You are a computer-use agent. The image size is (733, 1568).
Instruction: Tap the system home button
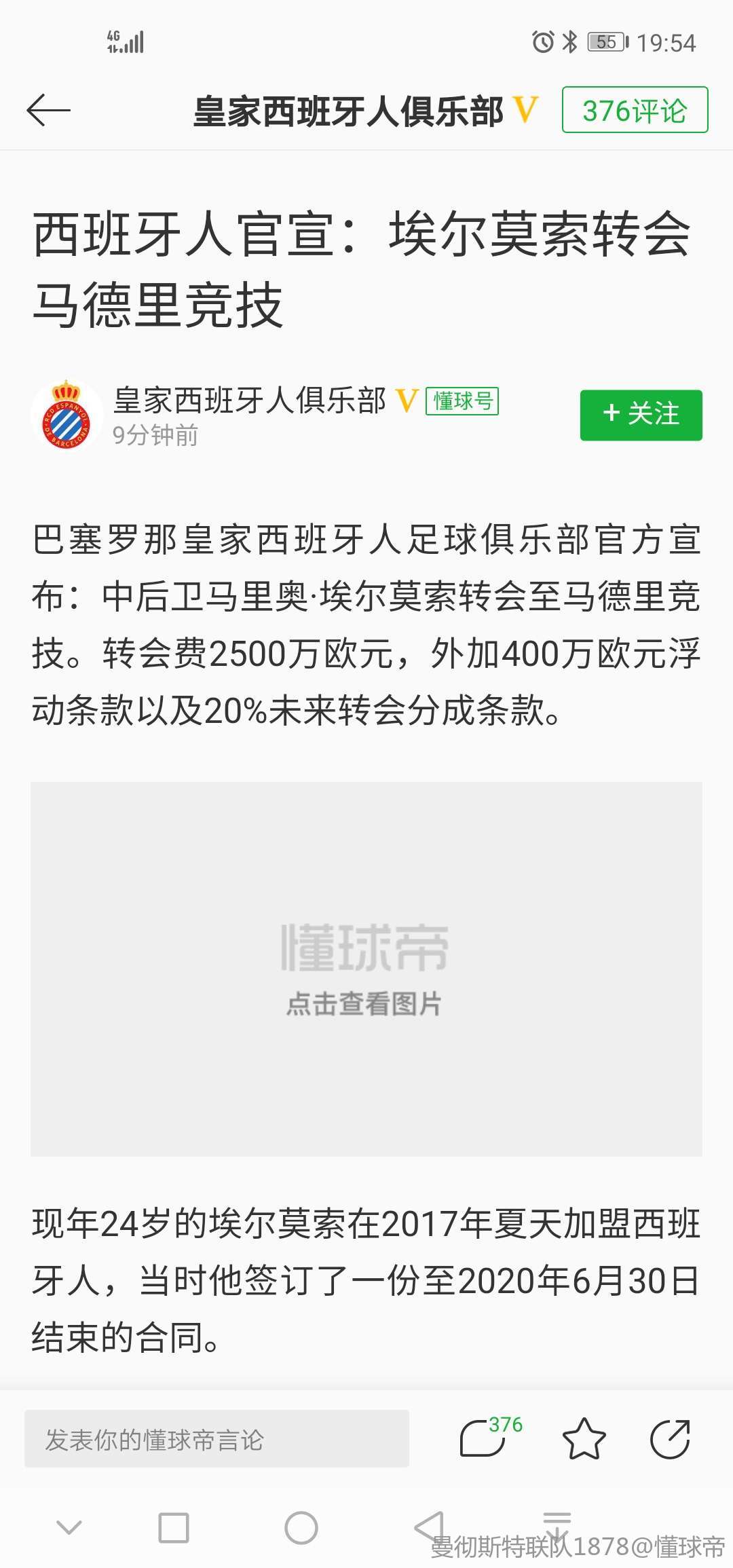[301, 1528]
